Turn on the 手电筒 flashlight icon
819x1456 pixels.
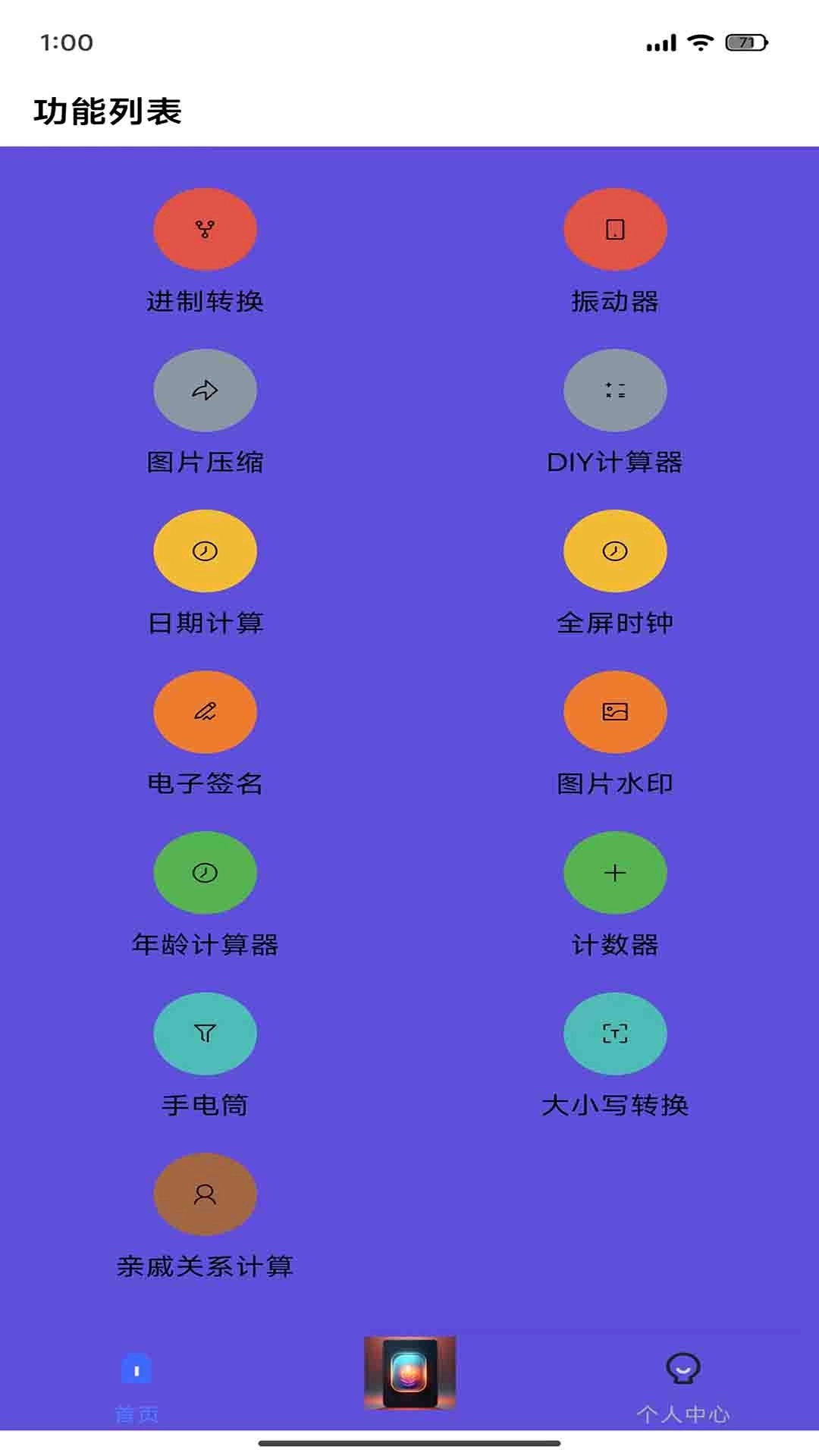(x=204, y=1033)
